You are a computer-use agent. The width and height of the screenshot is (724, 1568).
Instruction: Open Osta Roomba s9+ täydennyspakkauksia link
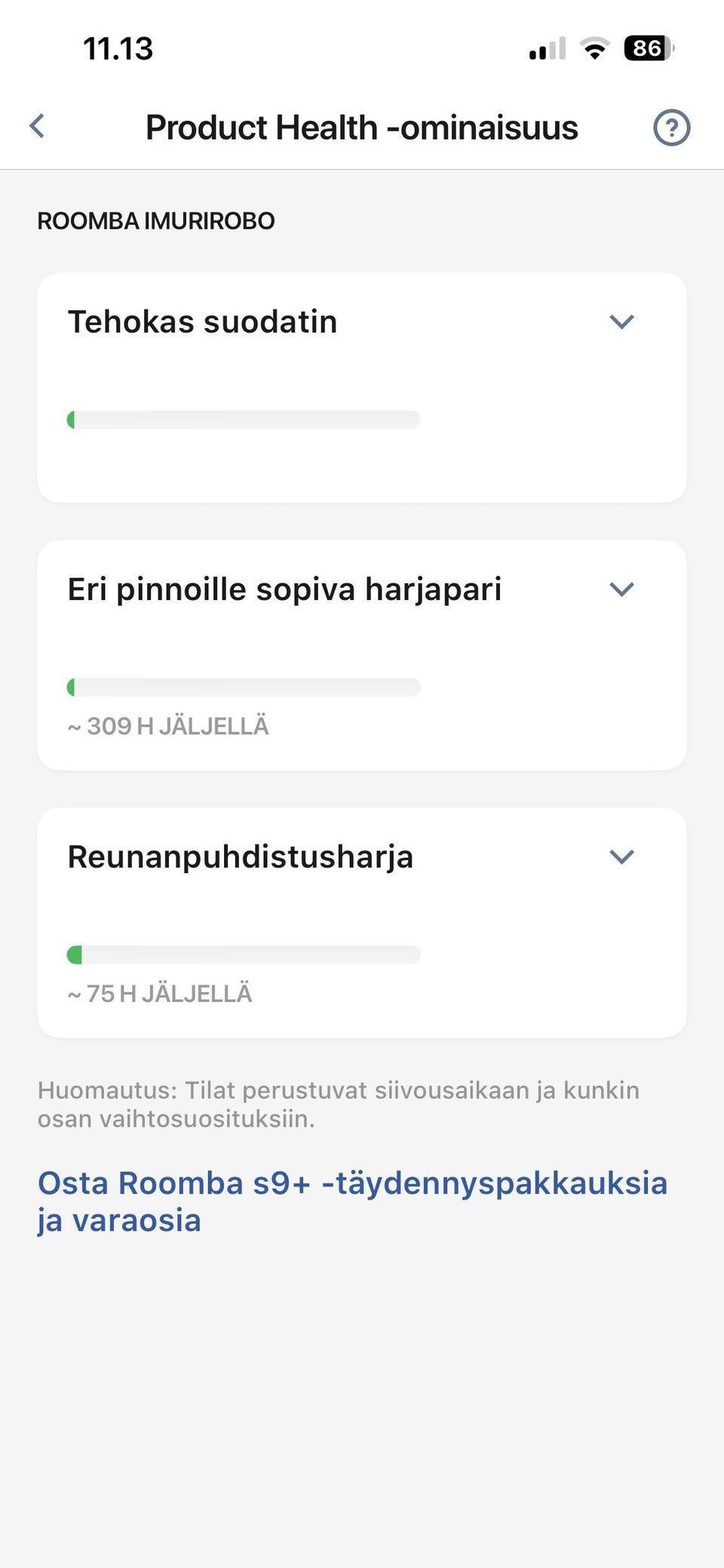(x=353, y=1183)
